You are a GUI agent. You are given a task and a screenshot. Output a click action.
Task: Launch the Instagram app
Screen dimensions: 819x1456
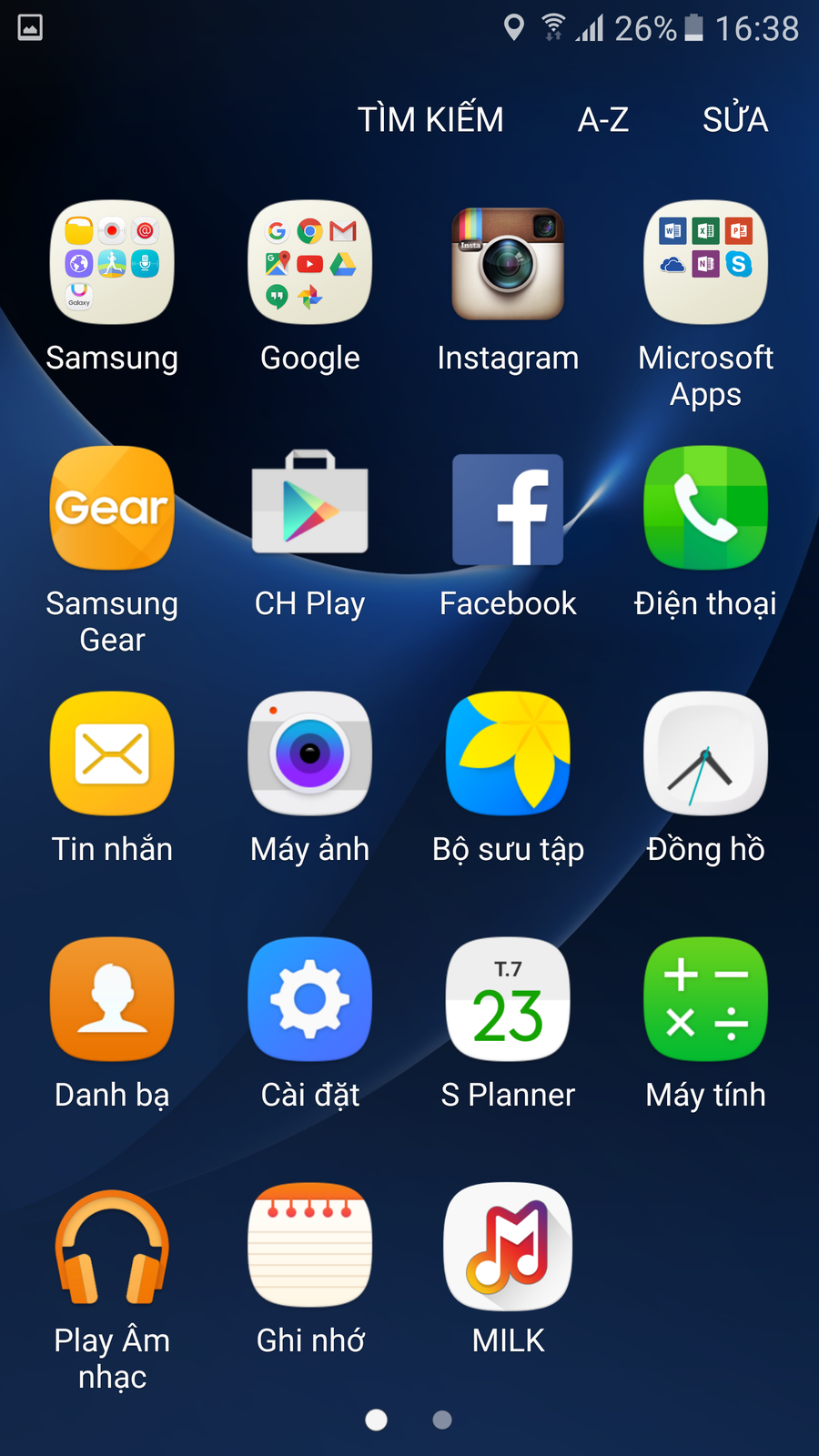(508, 263)
